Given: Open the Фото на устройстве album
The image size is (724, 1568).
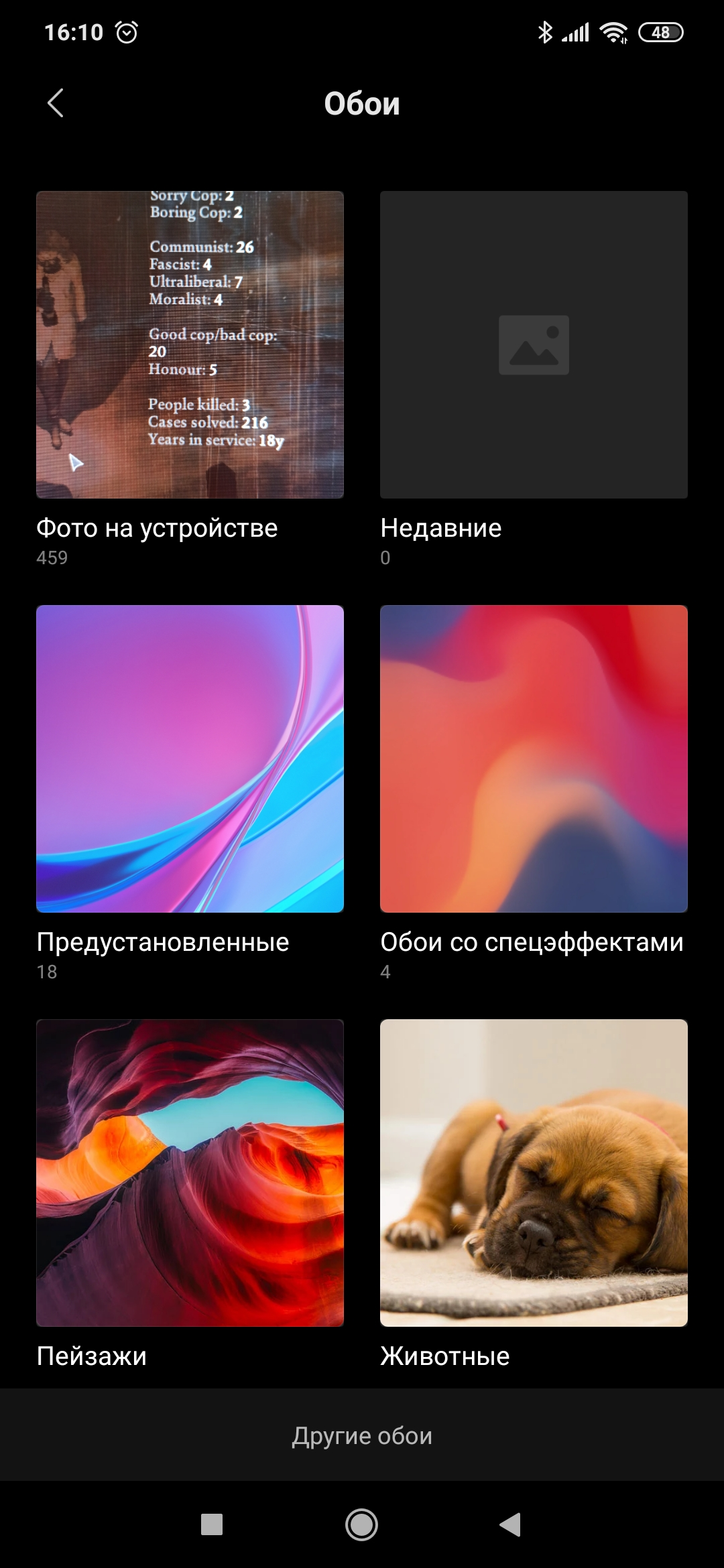Looking at the screenshot, I should tap(190, 344).
